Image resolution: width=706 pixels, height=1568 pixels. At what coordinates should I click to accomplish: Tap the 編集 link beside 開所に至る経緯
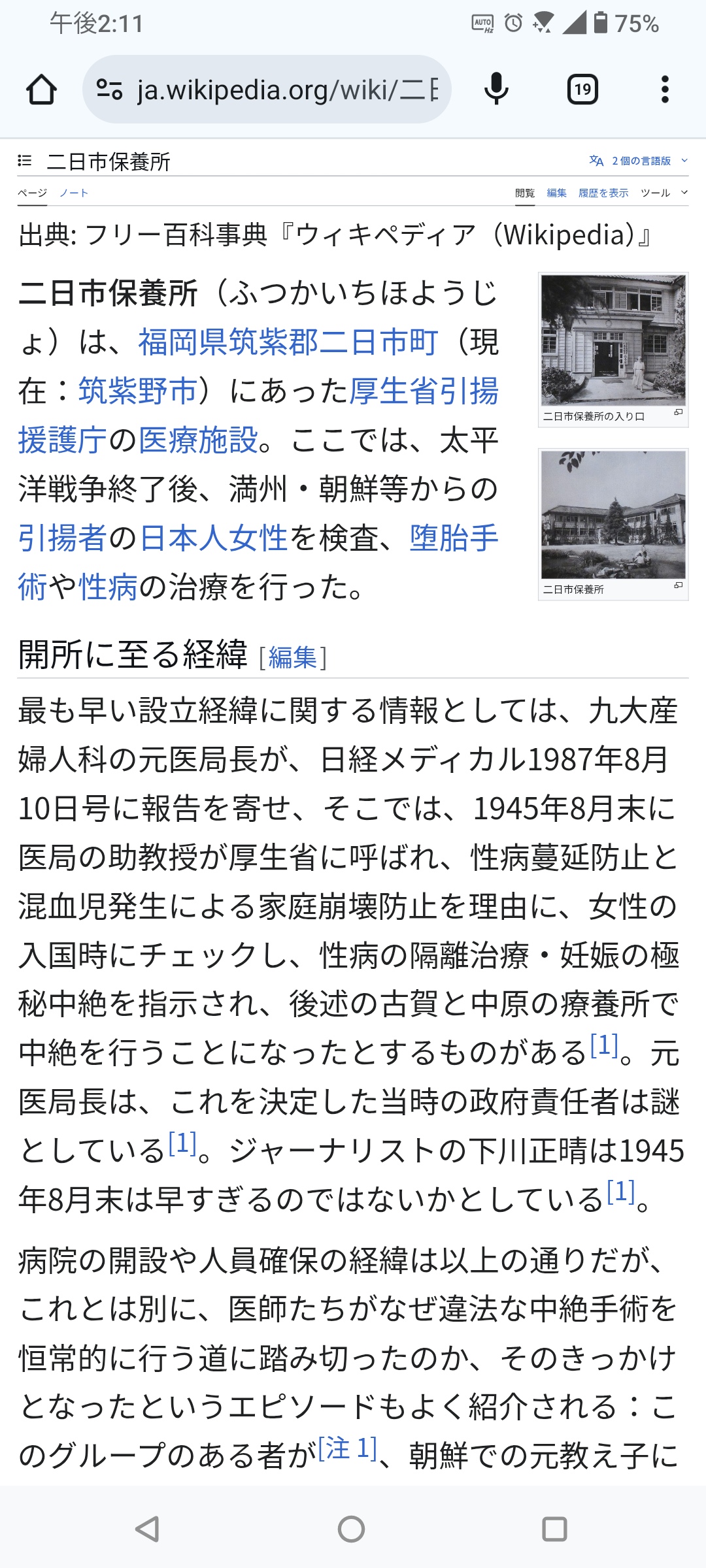(x=292, y=657)
